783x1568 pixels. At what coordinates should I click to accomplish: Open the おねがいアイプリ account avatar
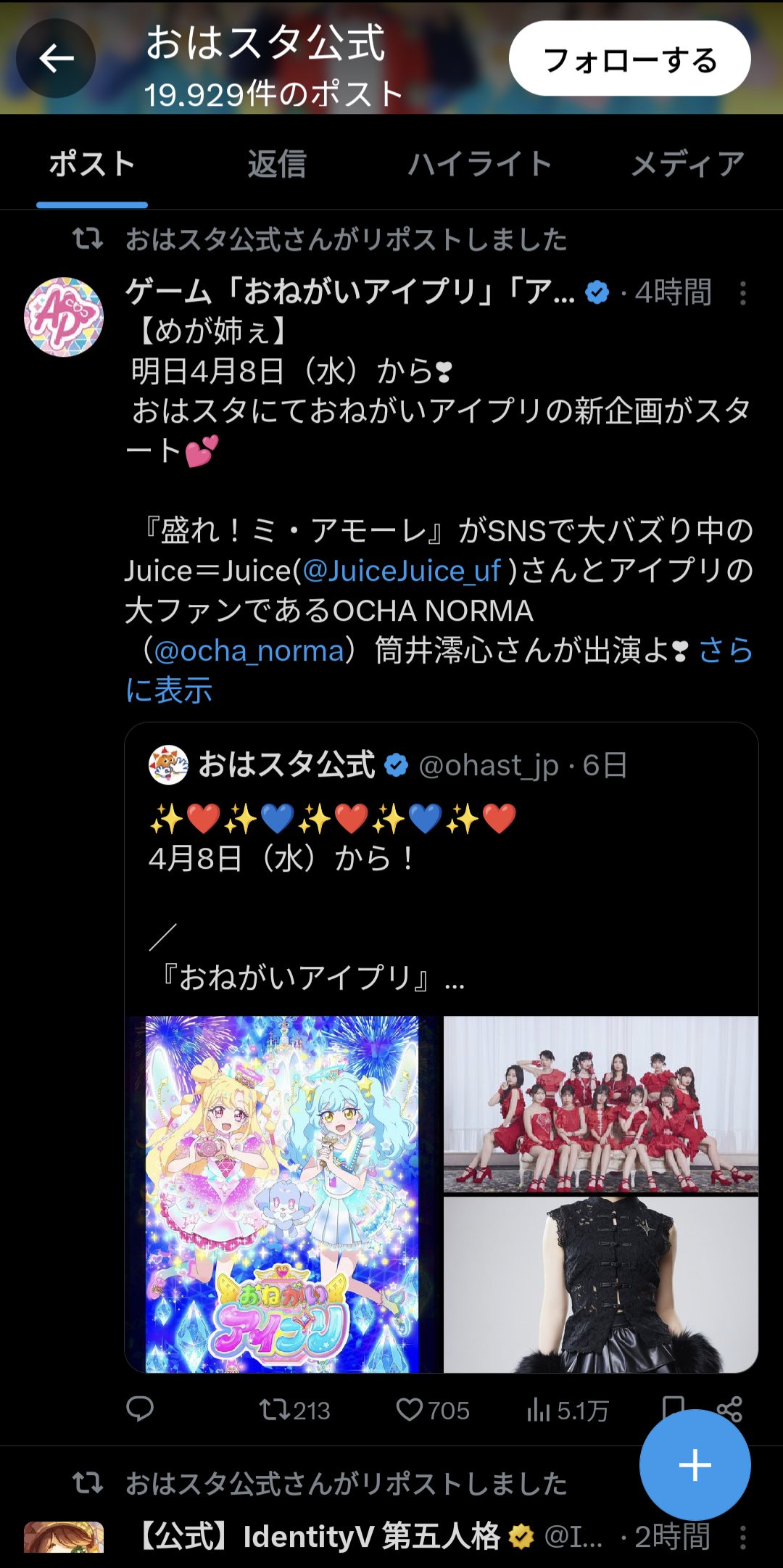(64, 317)
